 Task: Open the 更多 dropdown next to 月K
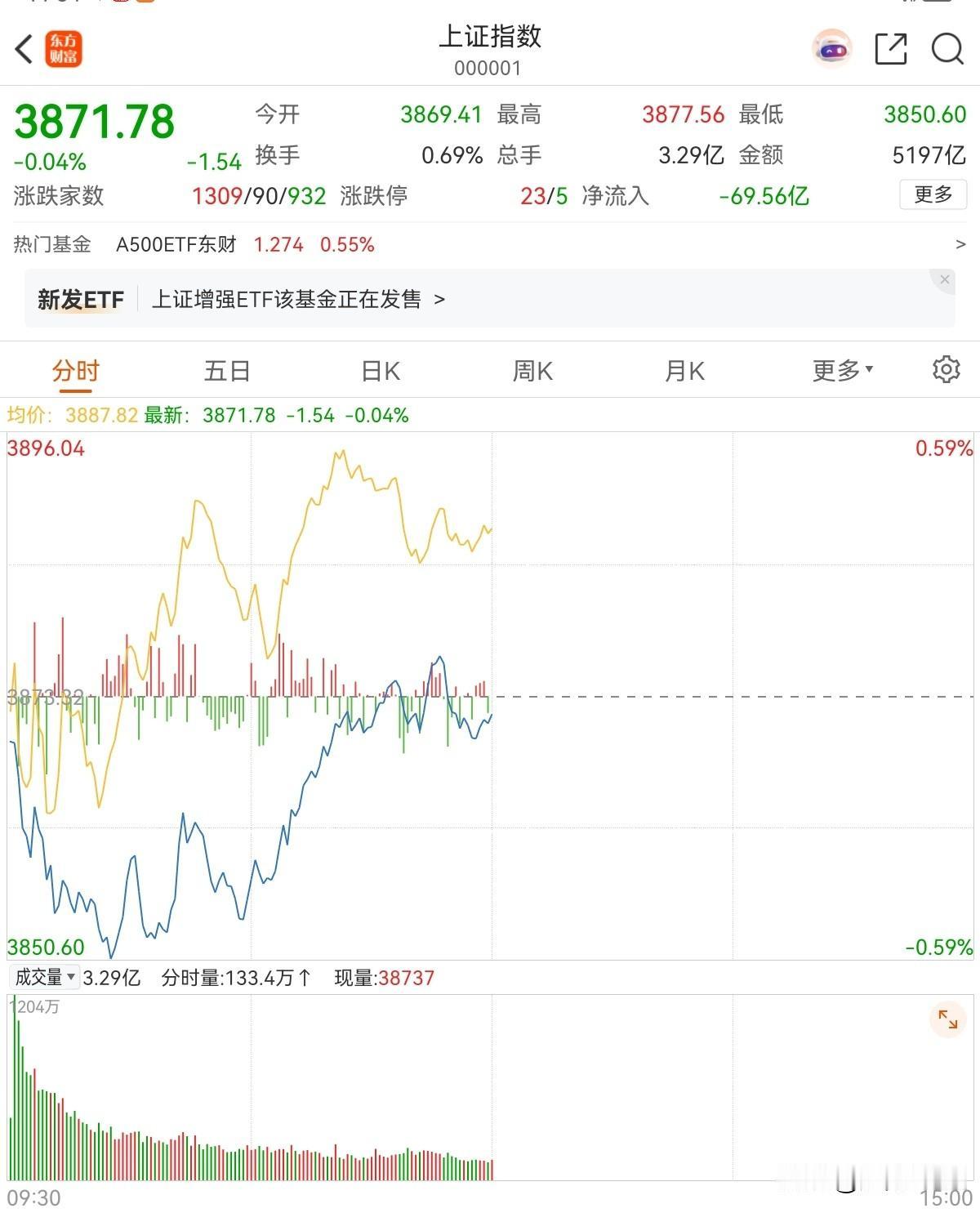point(840,370)
